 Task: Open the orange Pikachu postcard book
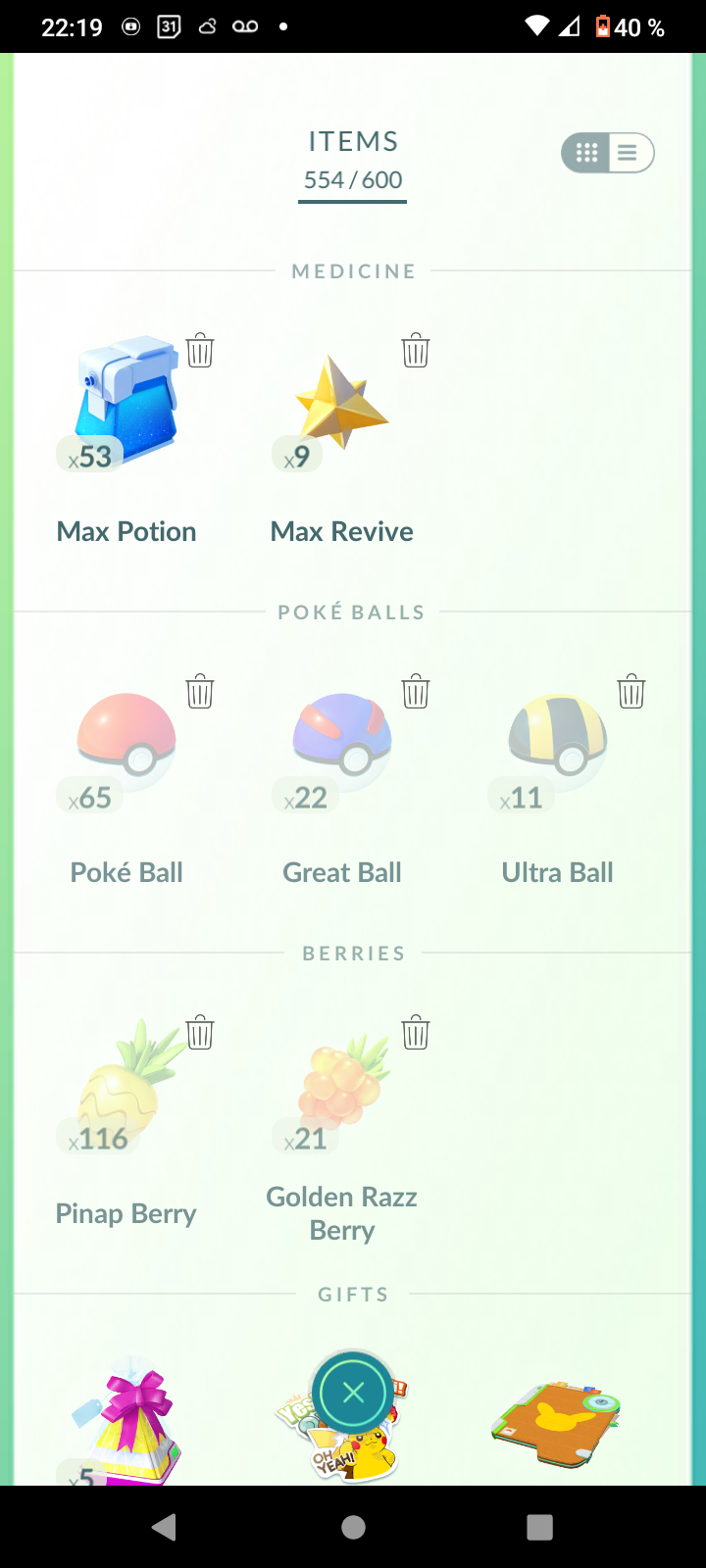click(x=557, y=1426)
